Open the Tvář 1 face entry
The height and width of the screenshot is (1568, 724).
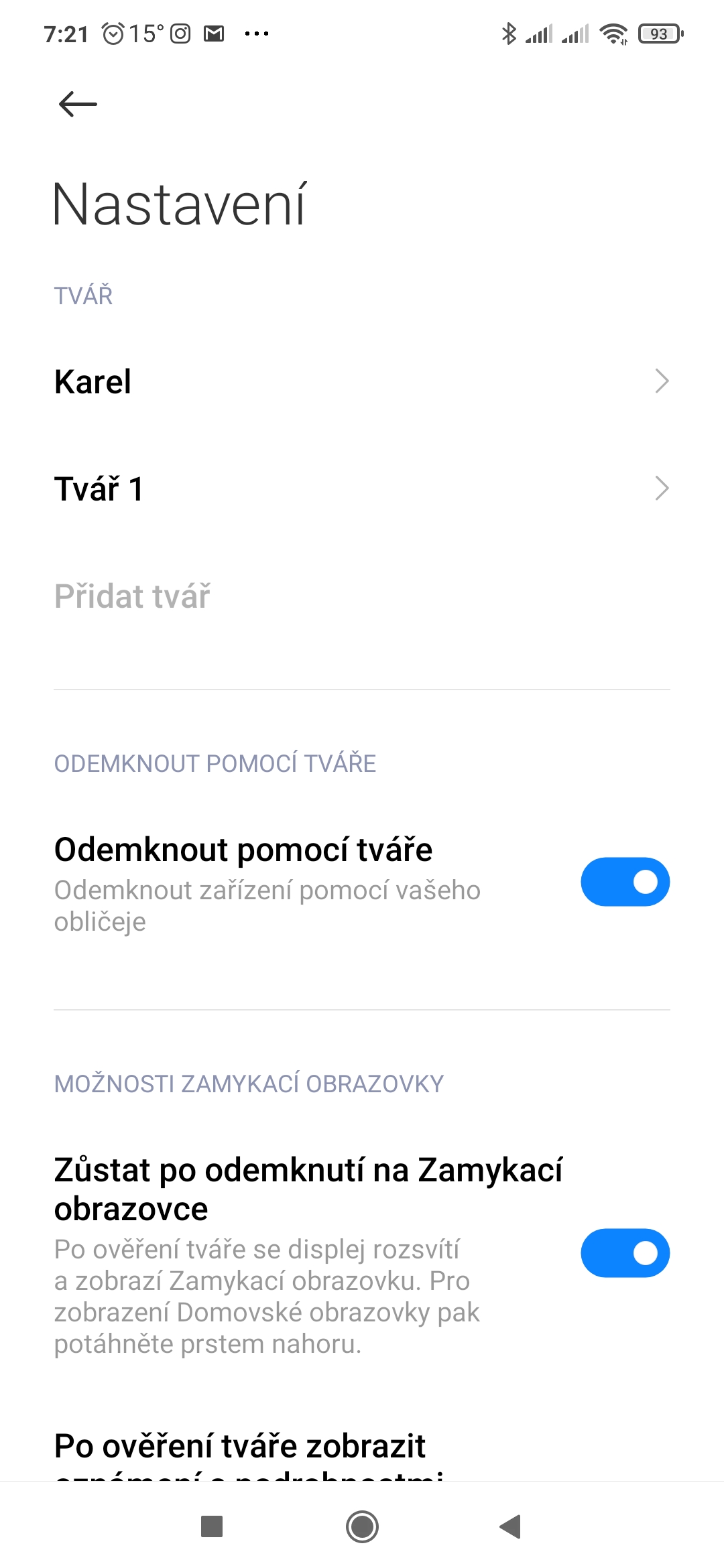tap(362, 488)
